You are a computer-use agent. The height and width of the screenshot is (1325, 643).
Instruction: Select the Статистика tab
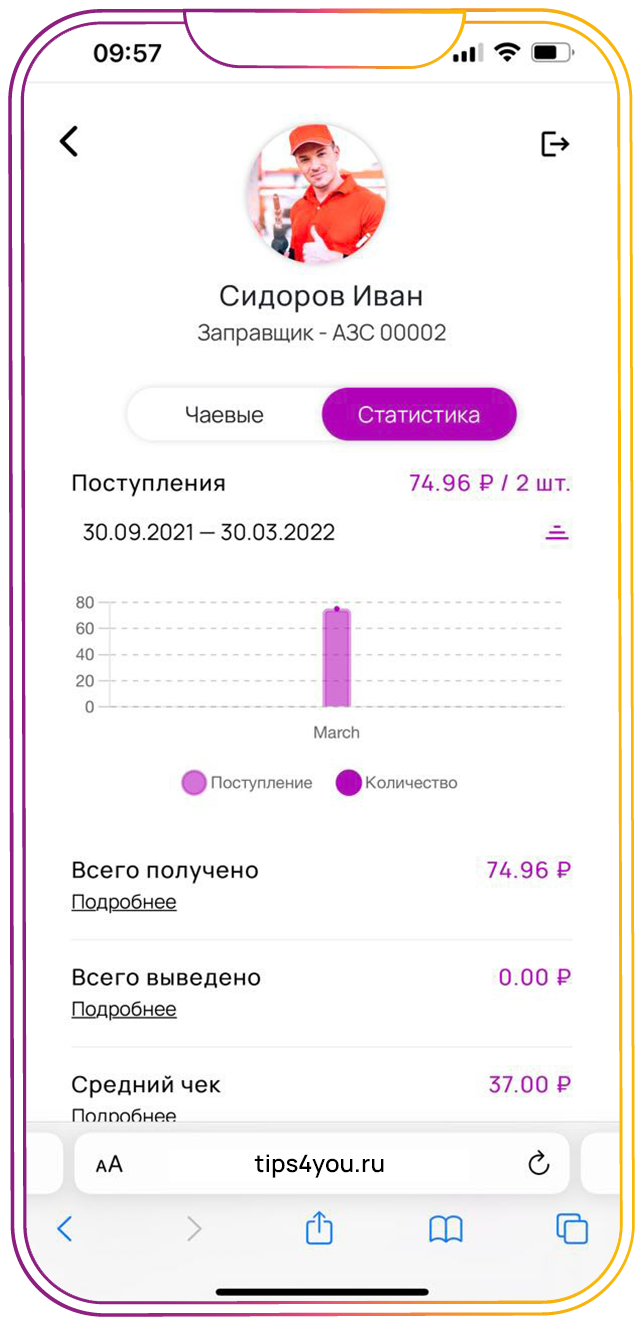coord(419,414)
